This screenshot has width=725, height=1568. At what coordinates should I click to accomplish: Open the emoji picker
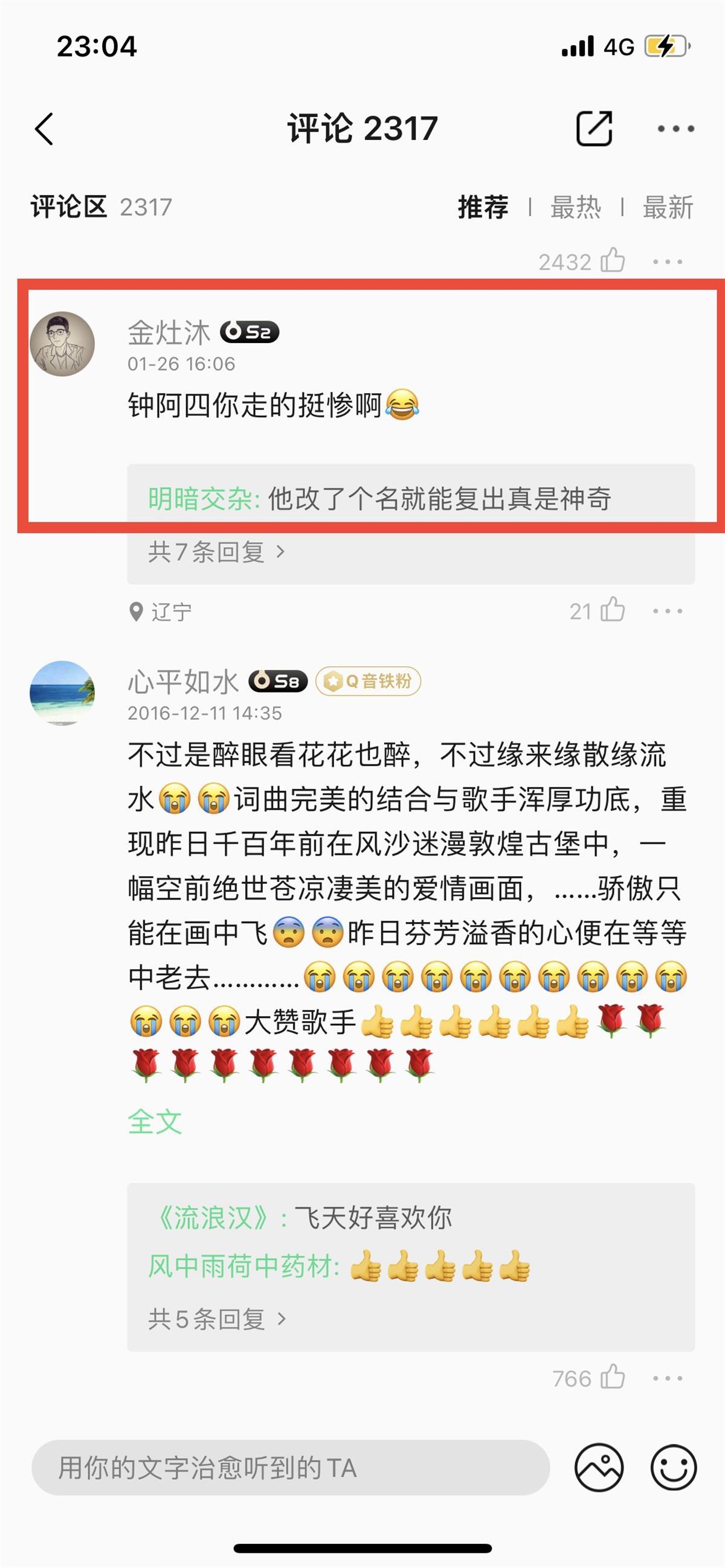pyautogui.click(x=673, y=1468)
